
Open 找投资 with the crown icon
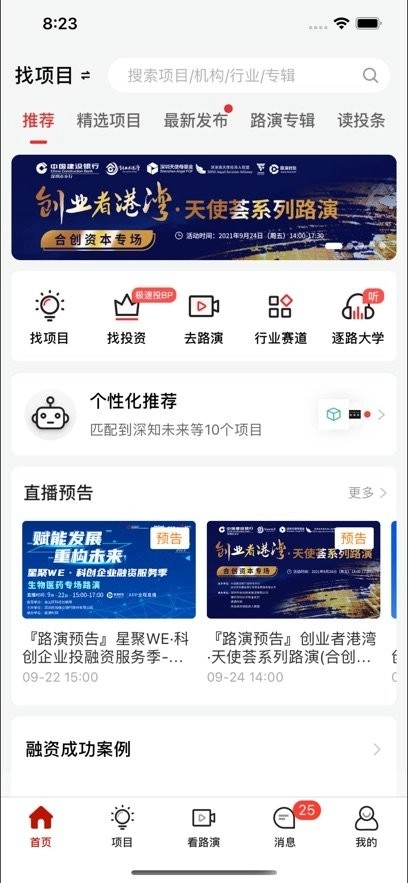tap(127, 317)
